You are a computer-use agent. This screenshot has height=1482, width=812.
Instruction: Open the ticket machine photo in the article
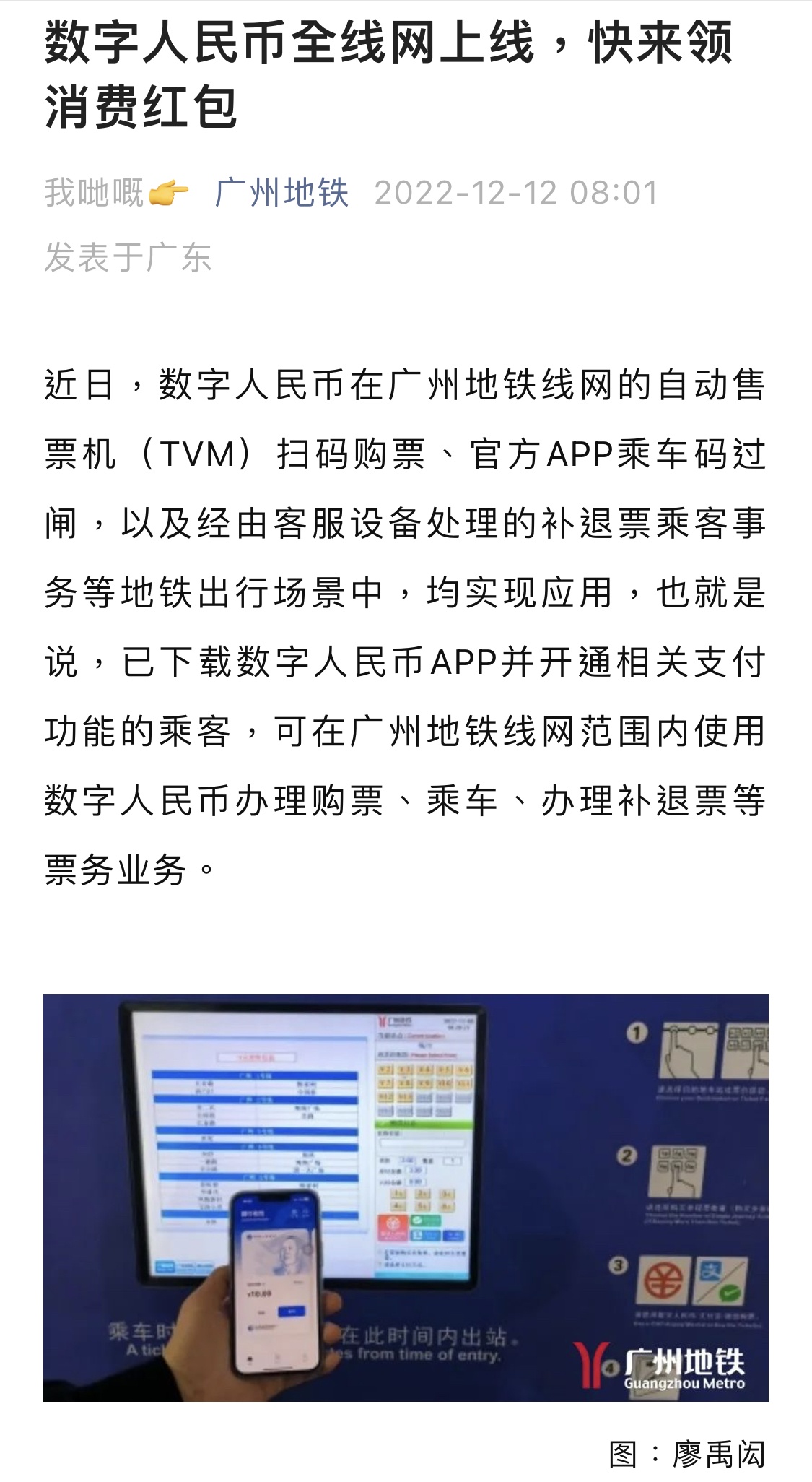point(406,1197)
